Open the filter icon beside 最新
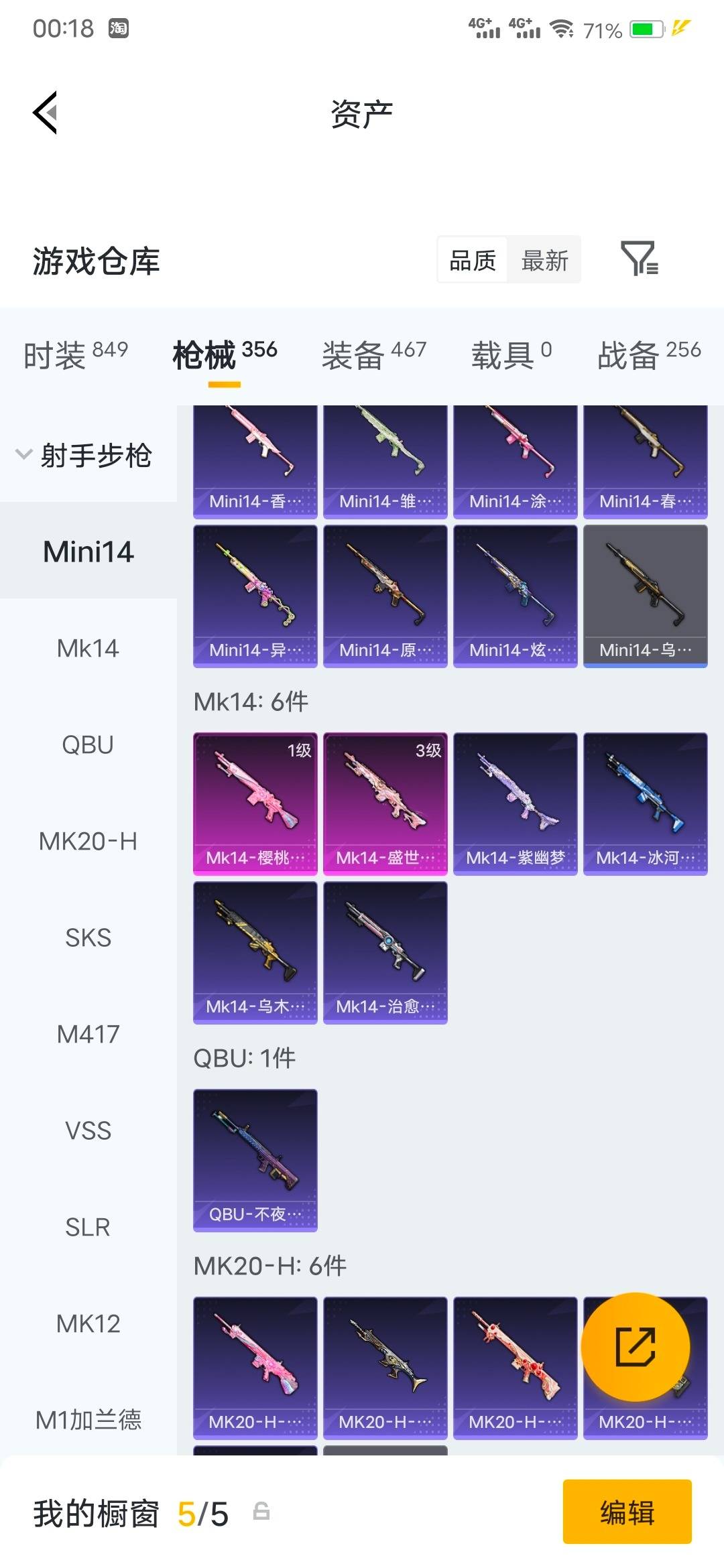 pyautogui.click(x=639, y=259)
